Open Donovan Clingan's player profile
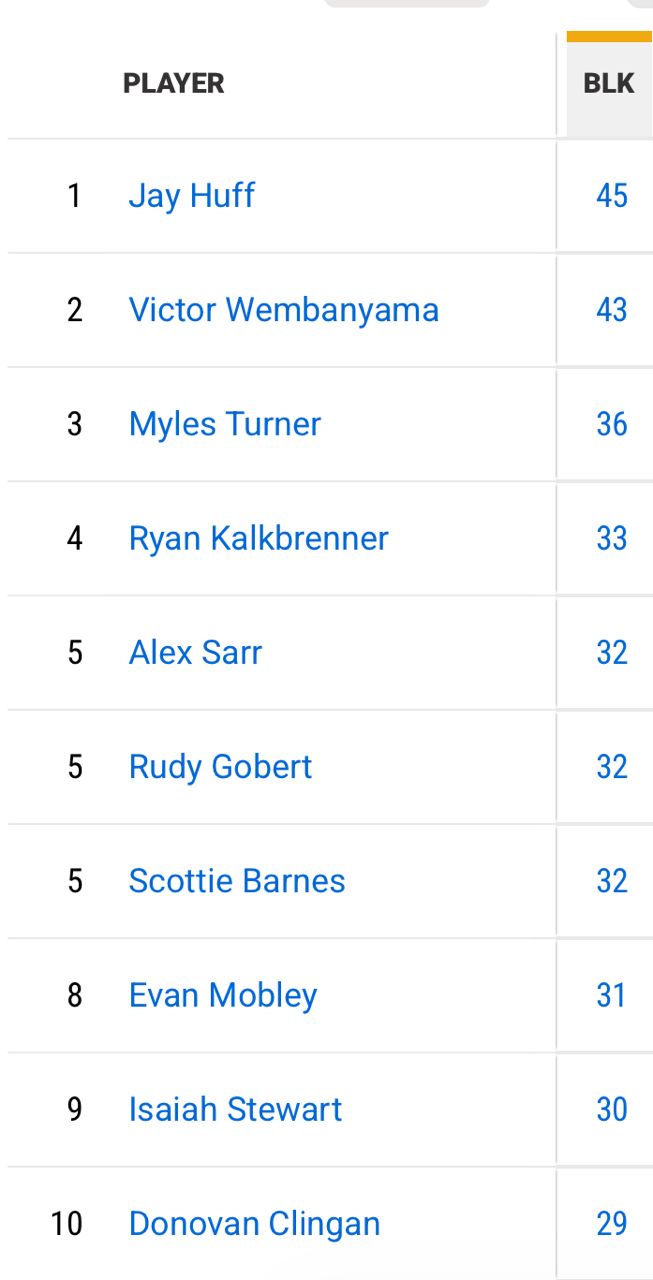The width and height of the screenshot is (653, 1280). 254,1223
